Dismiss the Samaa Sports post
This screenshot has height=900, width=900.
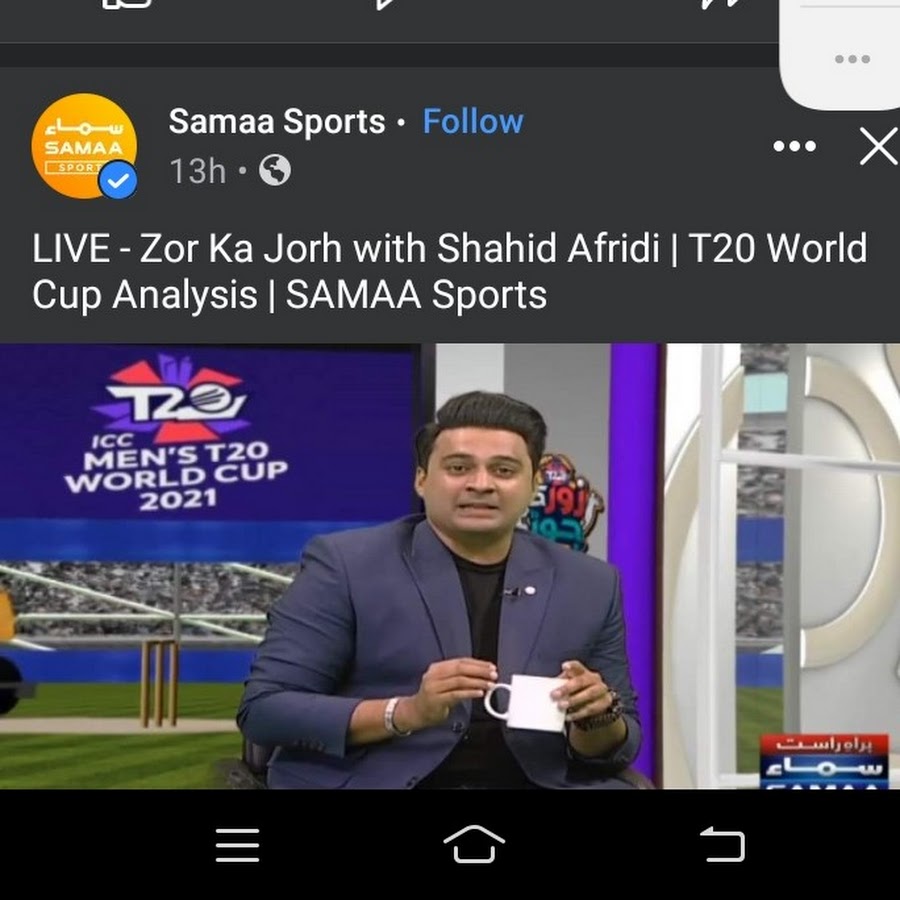878,147
